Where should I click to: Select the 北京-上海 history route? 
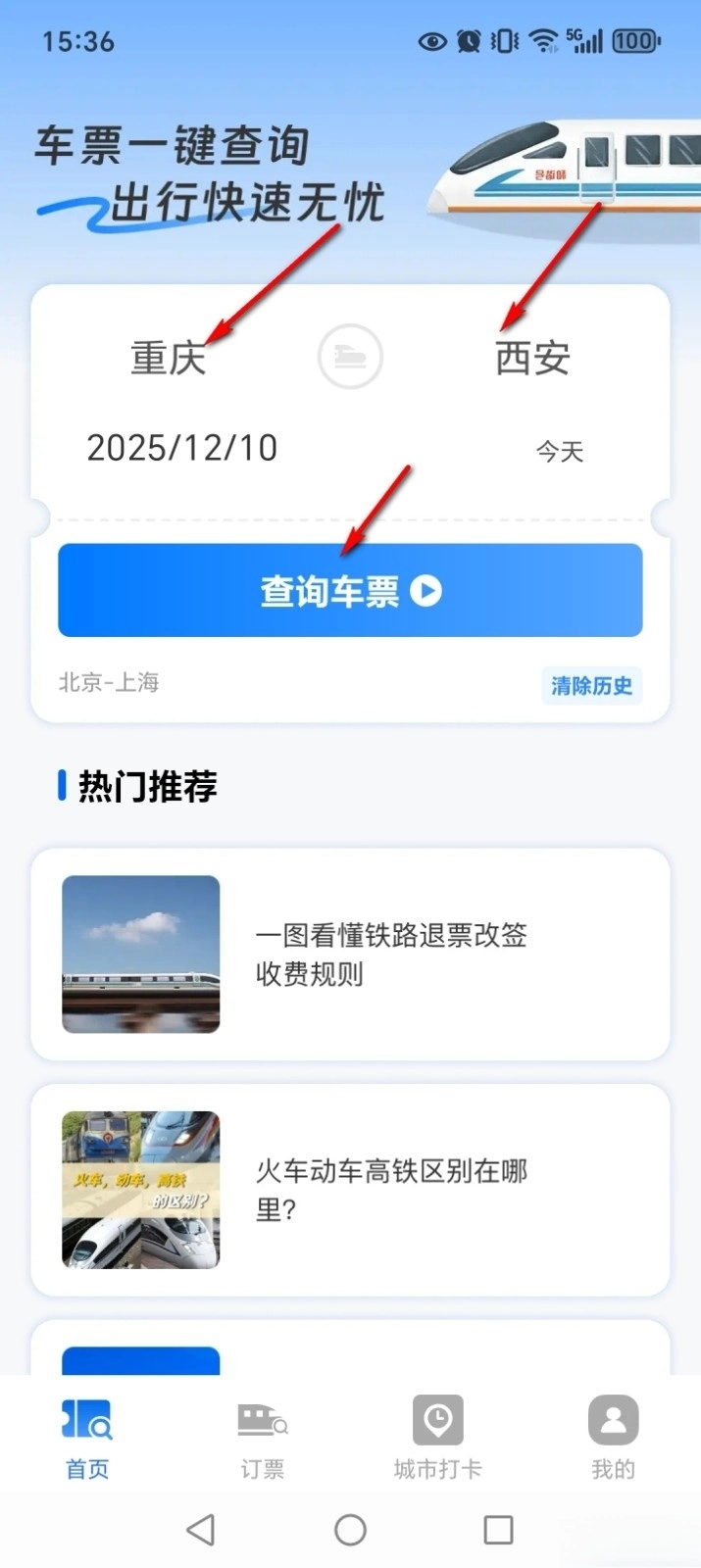point(109,682)
